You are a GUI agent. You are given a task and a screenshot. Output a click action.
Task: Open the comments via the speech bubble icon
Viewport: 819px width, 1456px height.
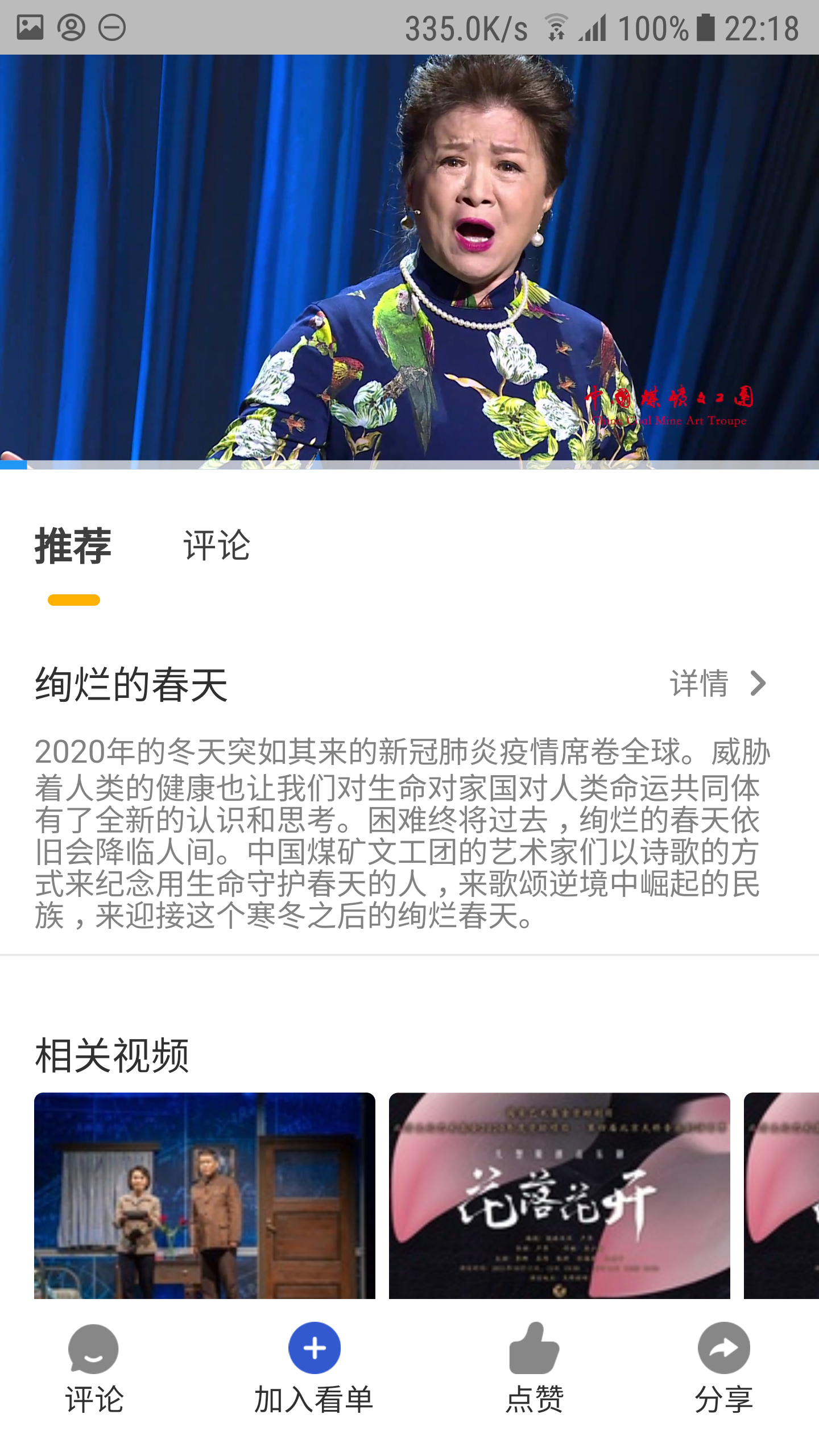(x=93, y=1350)
